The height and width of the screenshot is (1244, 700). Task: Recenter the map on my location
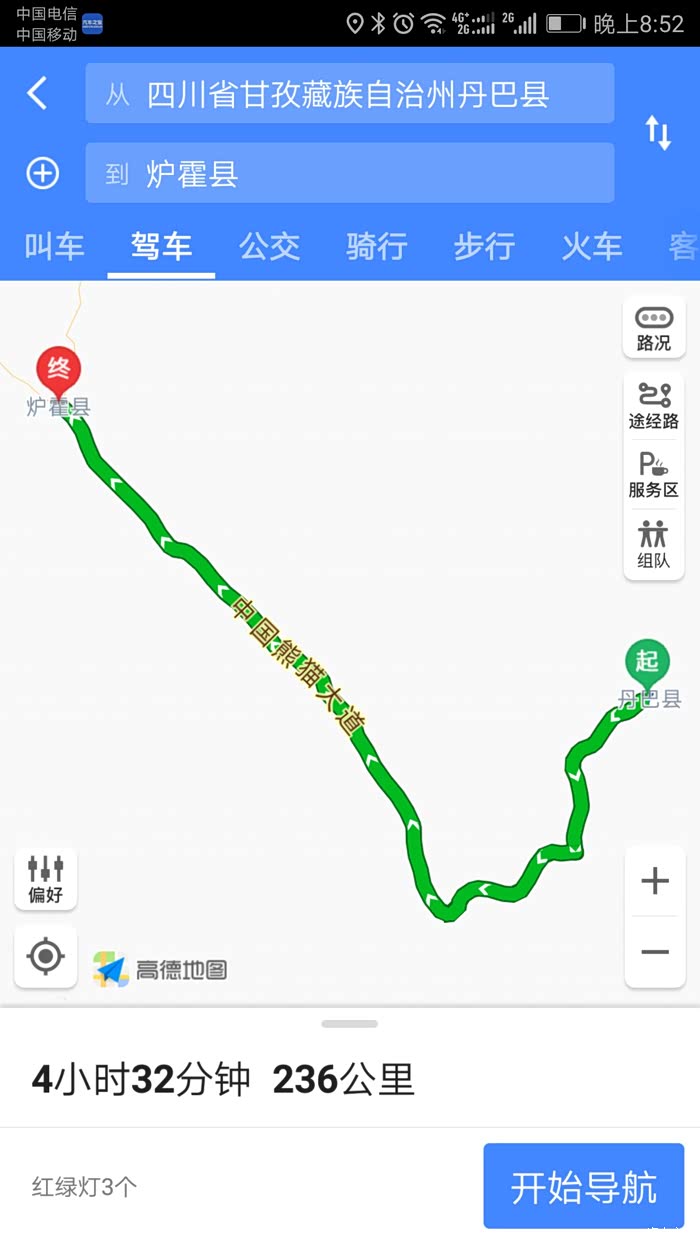tap(45, 957)
